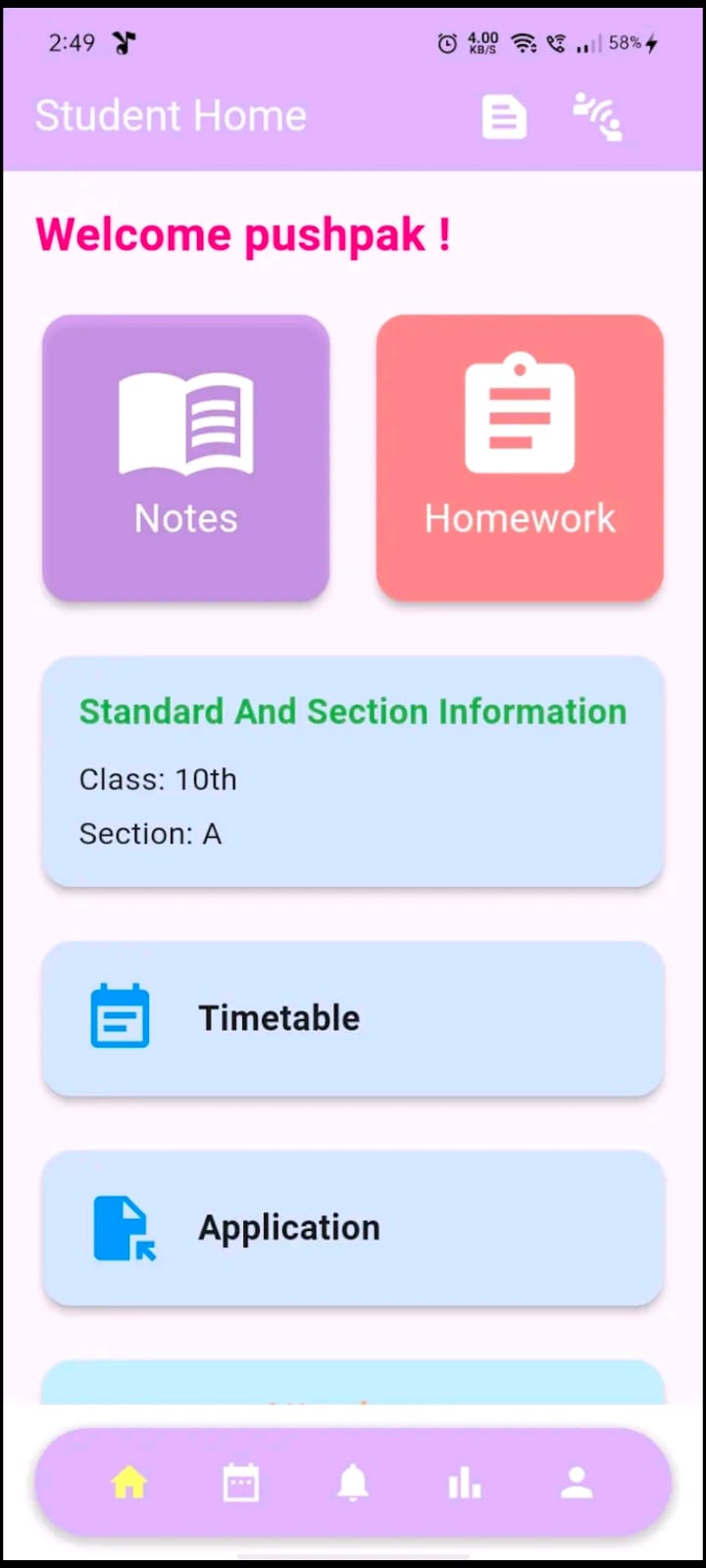Open notifications via the bell icon
This screenshot has width=706, height=1568.
click(352, 1483)
